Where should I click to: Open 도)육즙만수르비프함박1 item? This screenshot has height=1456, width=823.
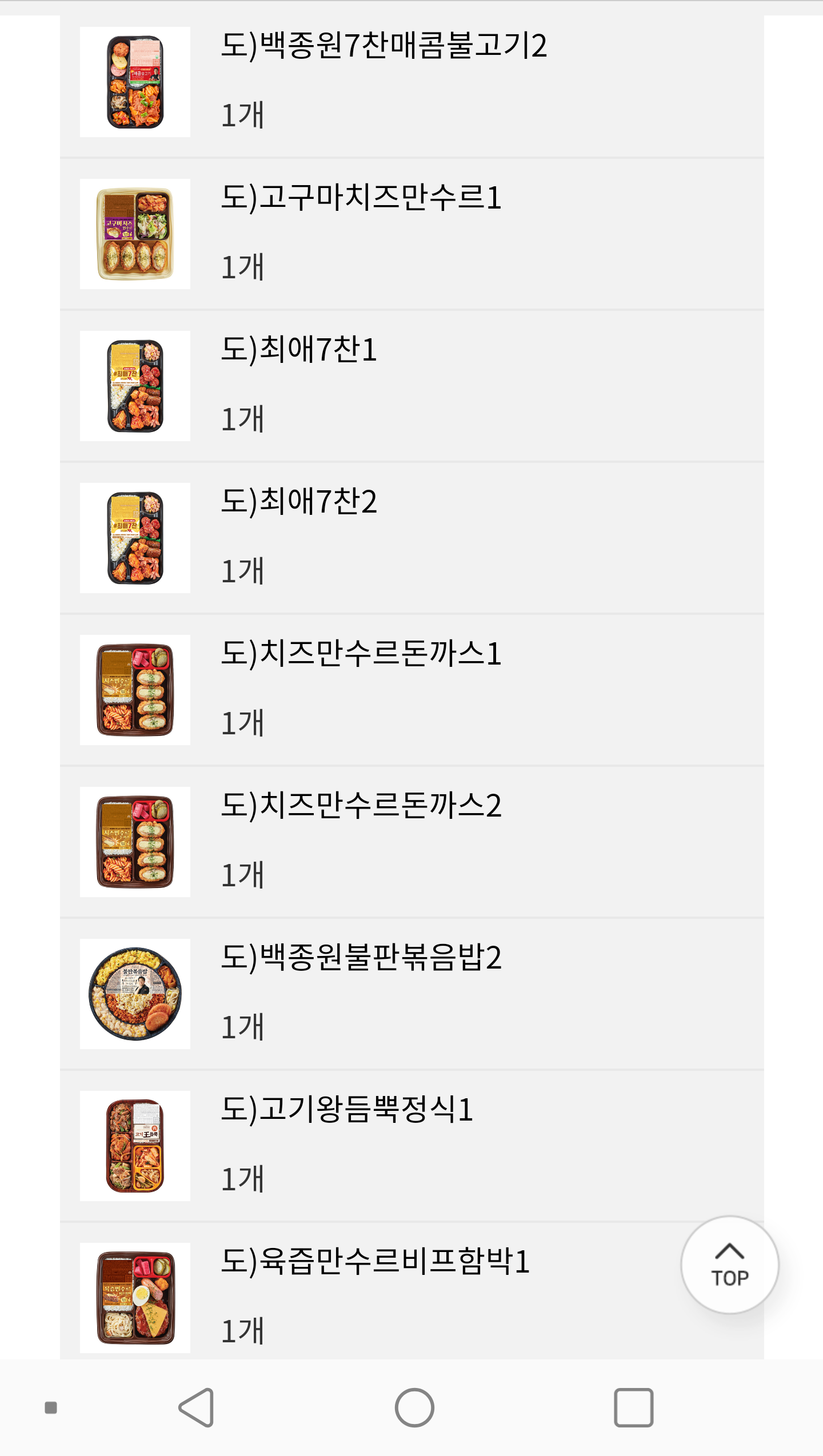375,1262
